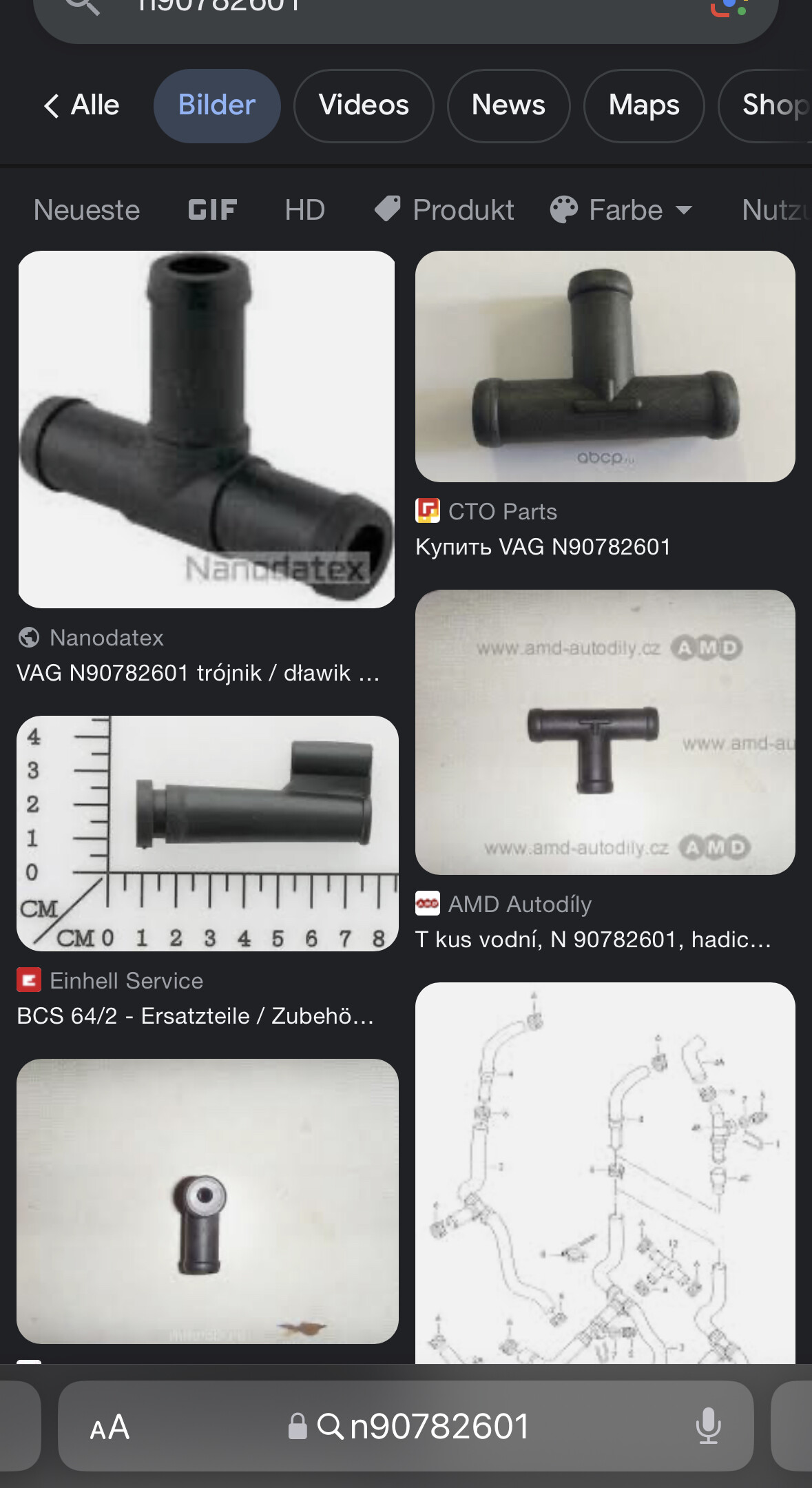Open the Nanodatex VAG N90782601 image result
This screenshot has height=1488, width=812.
pos(207,429)
